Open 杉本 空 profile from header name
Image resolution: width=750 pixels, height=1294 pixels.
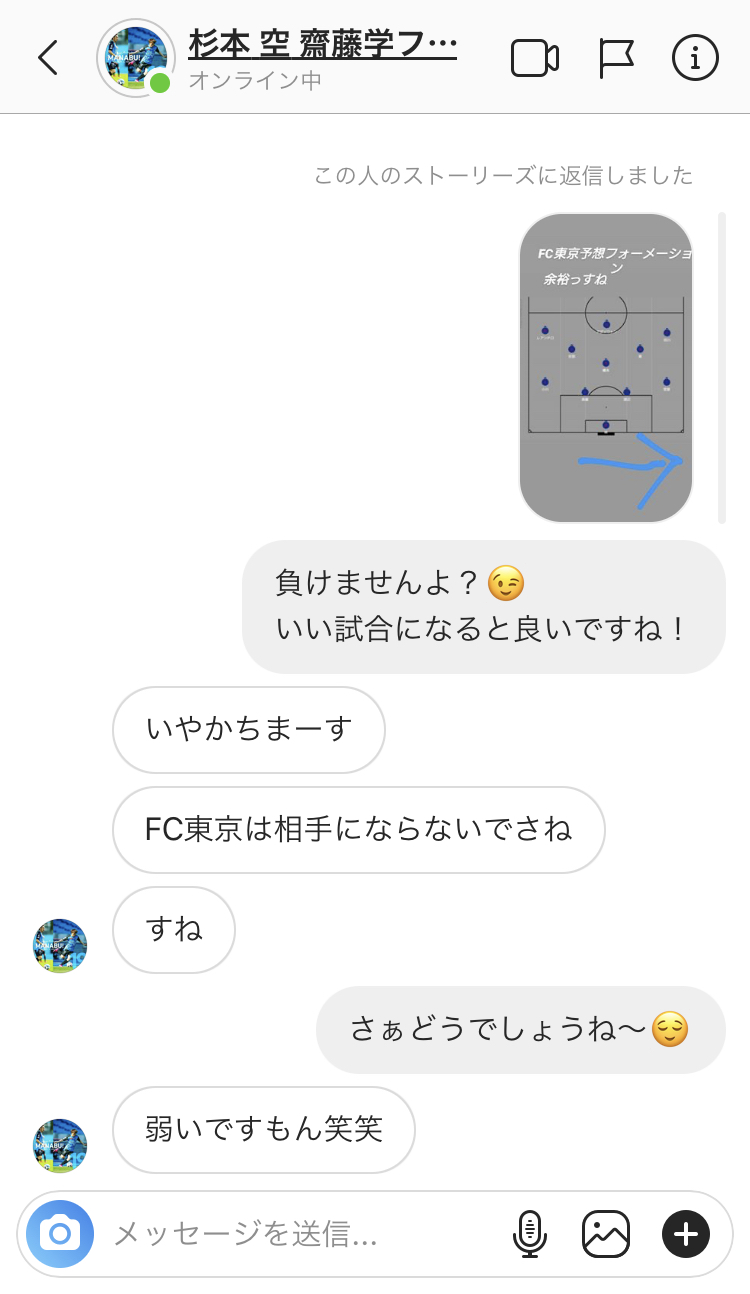322,45
